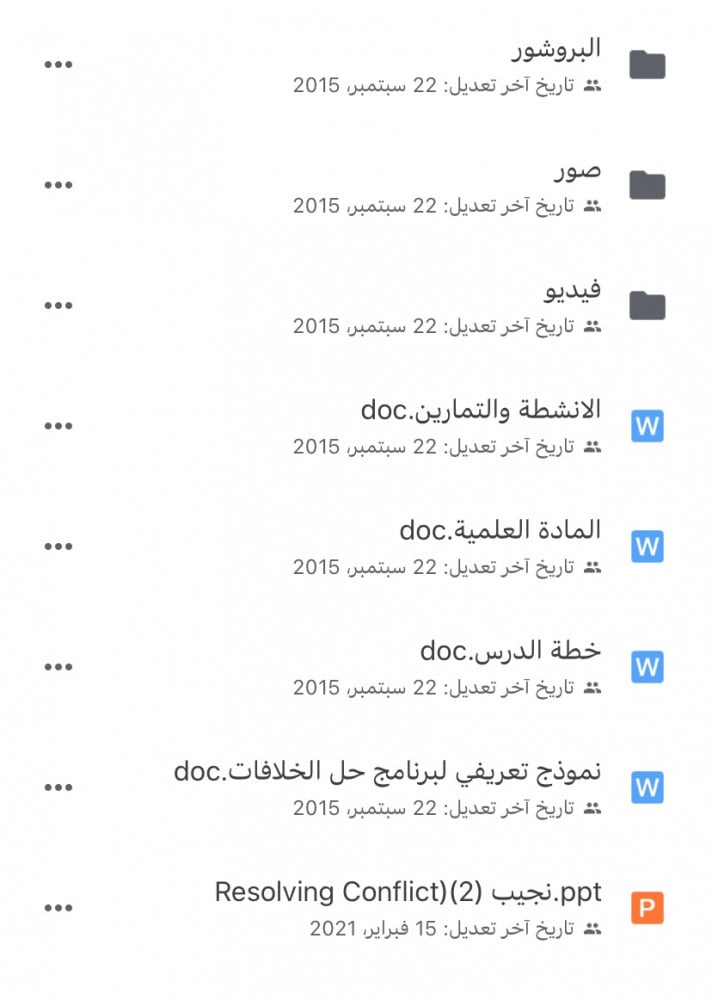Open options for الانشطة والتمارين.doc
Image resolution: width=712 pixels, height=1000 pixels.
click(x=59, y=426)
